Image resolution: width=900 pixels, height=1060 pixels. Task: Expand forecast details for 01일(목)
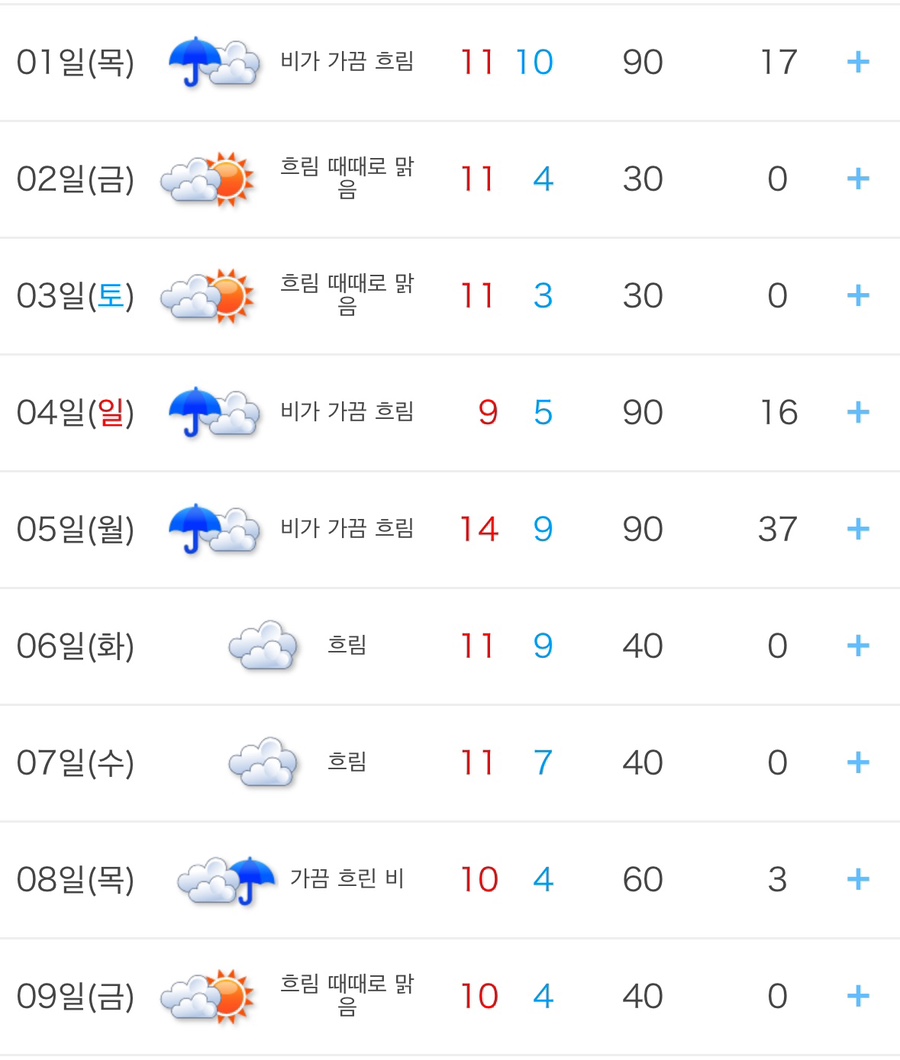pyautogui.click(x=857, y=62)
